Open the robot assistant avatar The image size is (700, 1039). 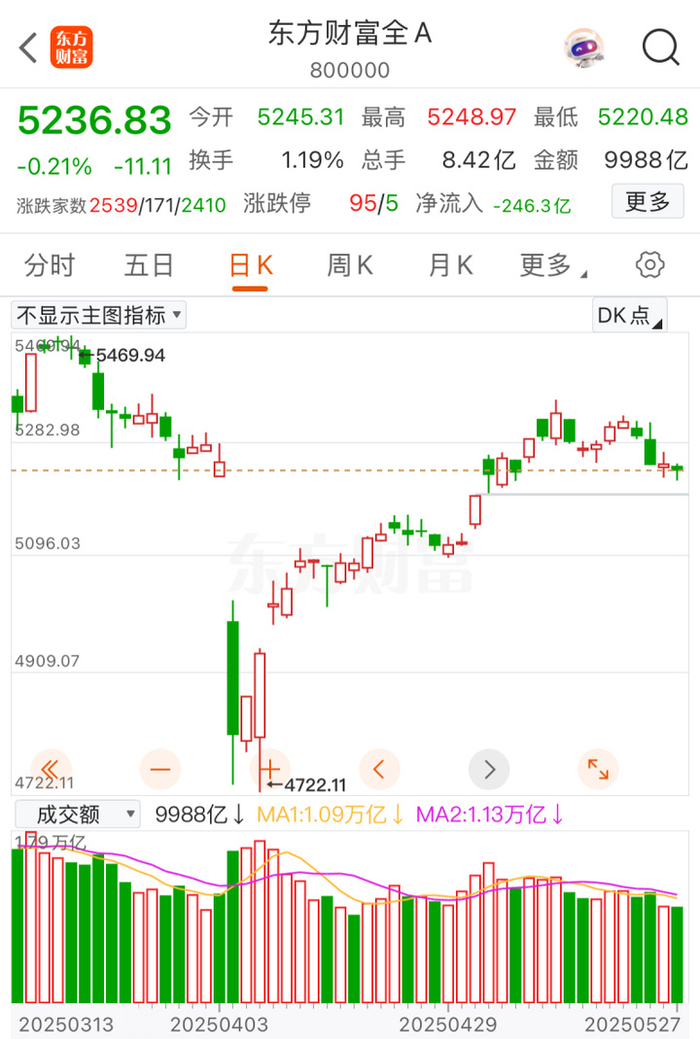click(x=583, y=47)
